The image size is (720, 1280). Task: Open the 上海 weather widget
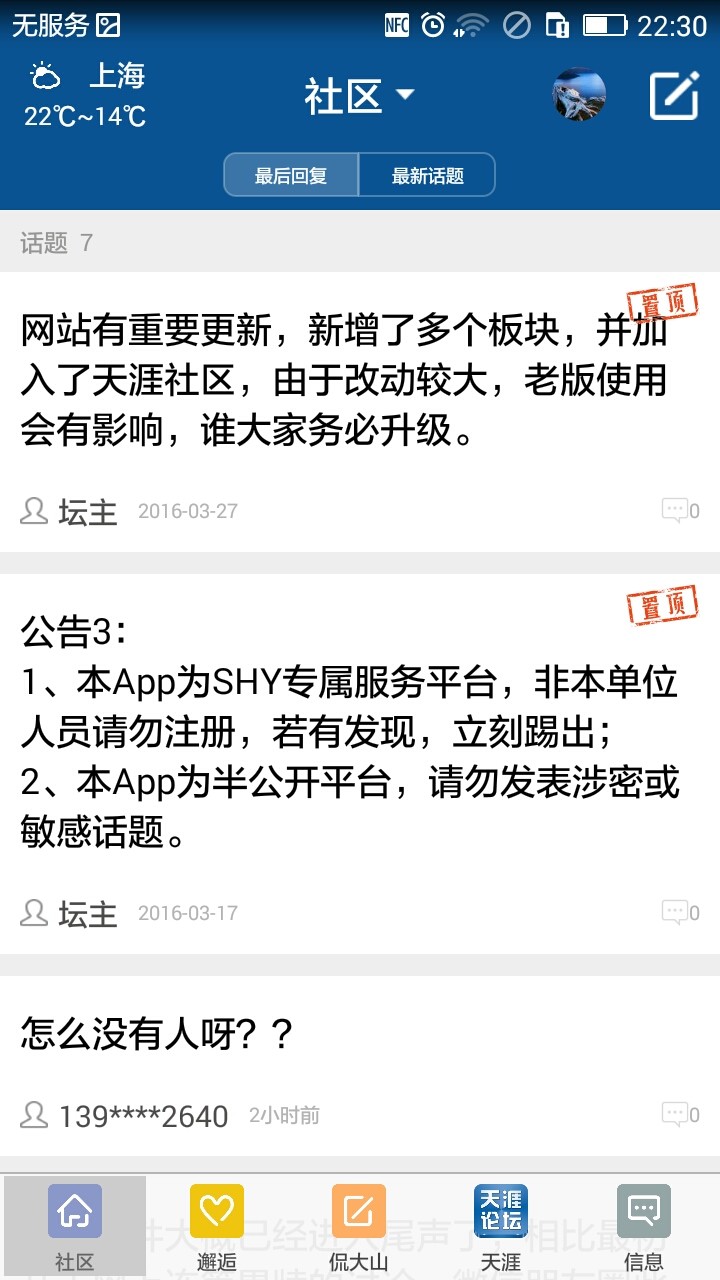(x=87, y=96)
